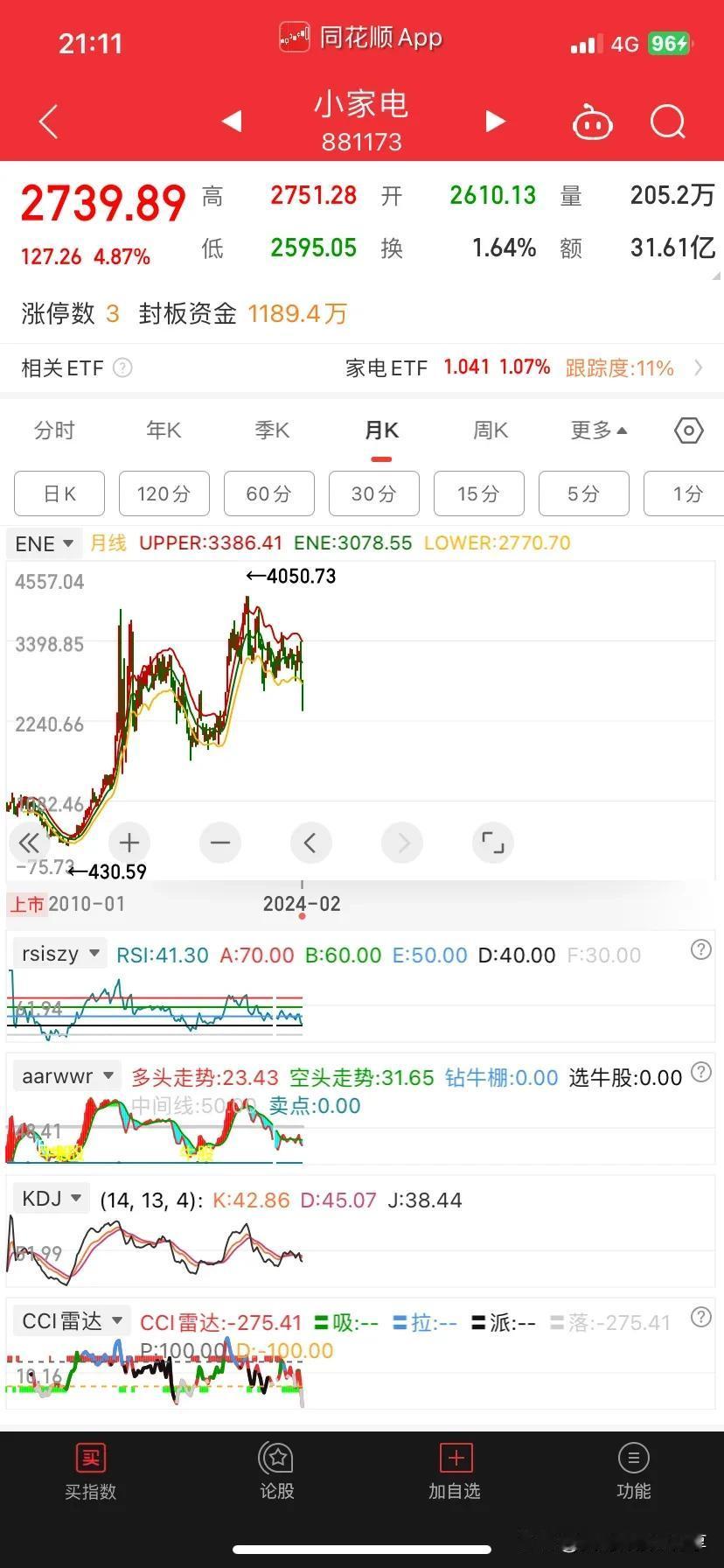724x1568 pixels.
Task: Open chart settings hexagon icon
Action: (x=689, y=430)
